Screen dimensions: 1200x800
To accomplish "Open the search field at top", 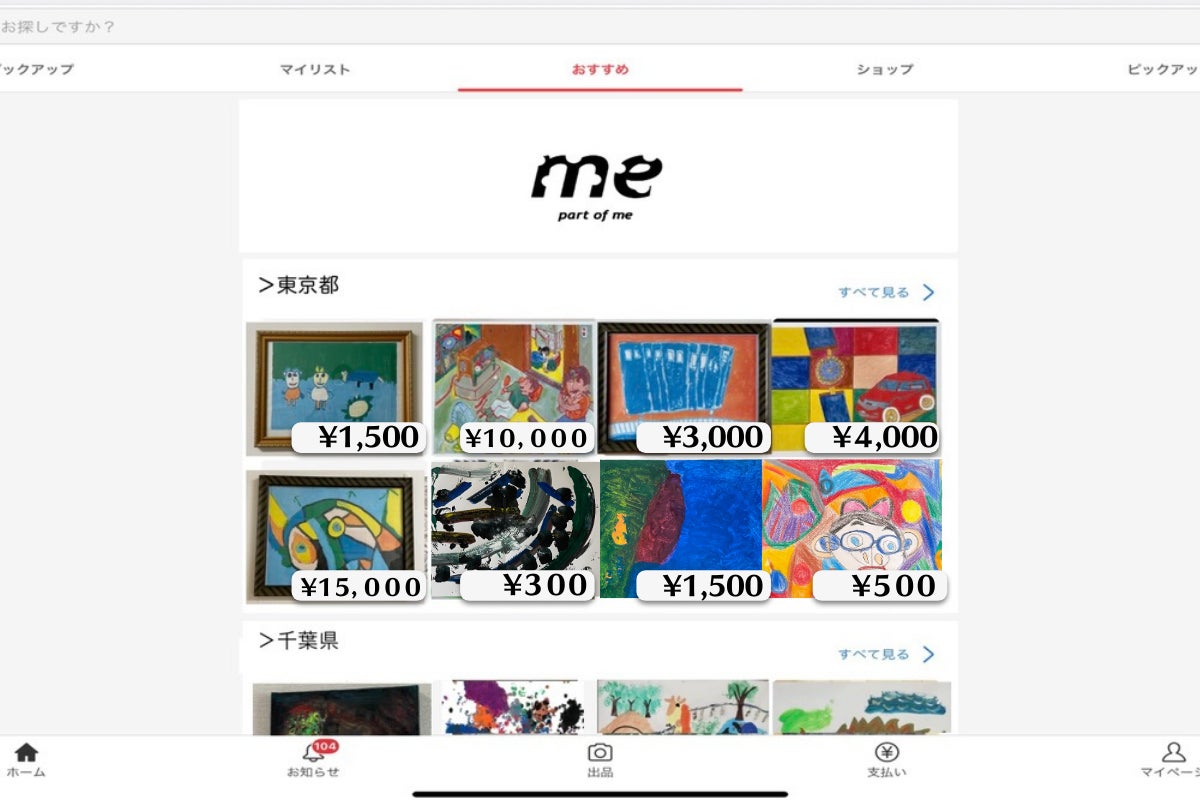I will click(x=600, y=27).
